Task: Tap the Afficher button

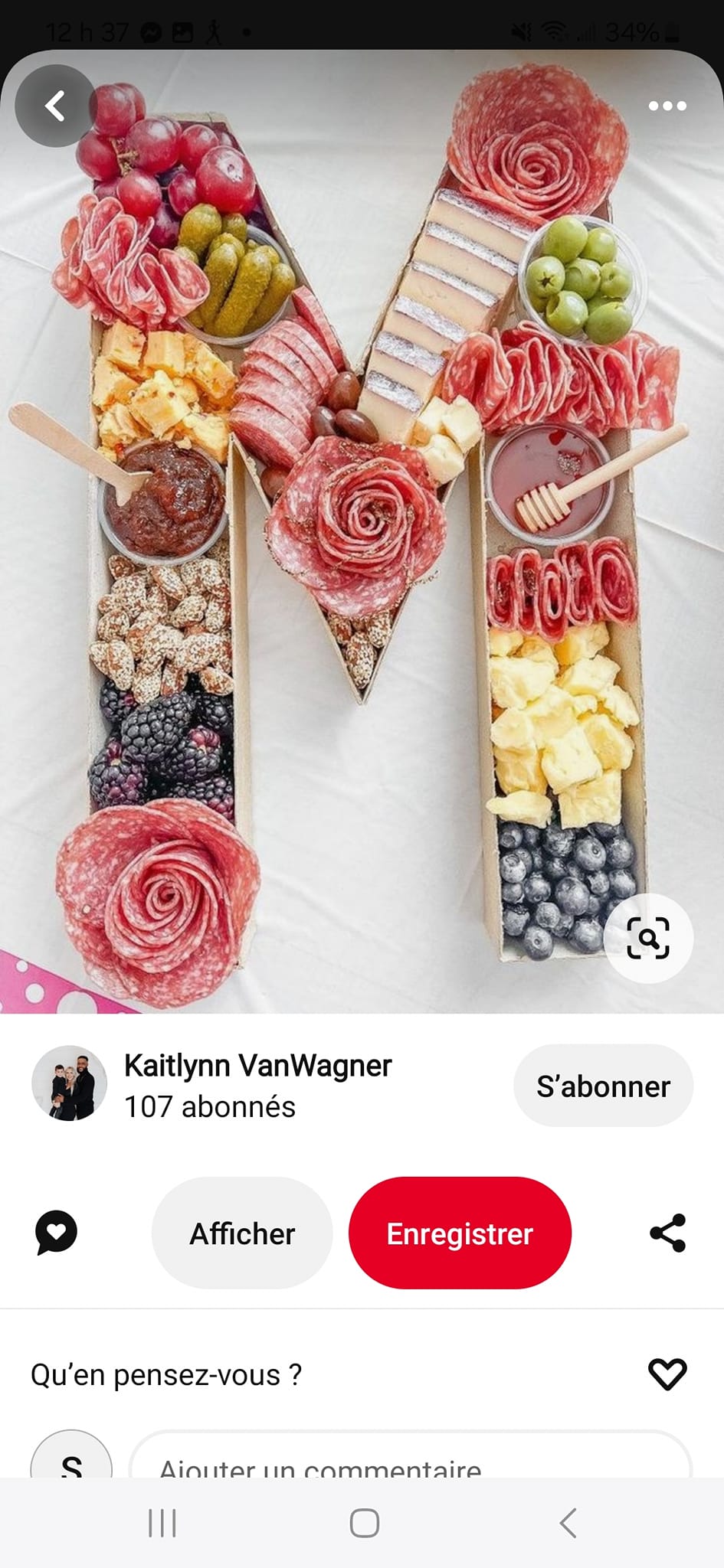Action: tap(242, 1233)
